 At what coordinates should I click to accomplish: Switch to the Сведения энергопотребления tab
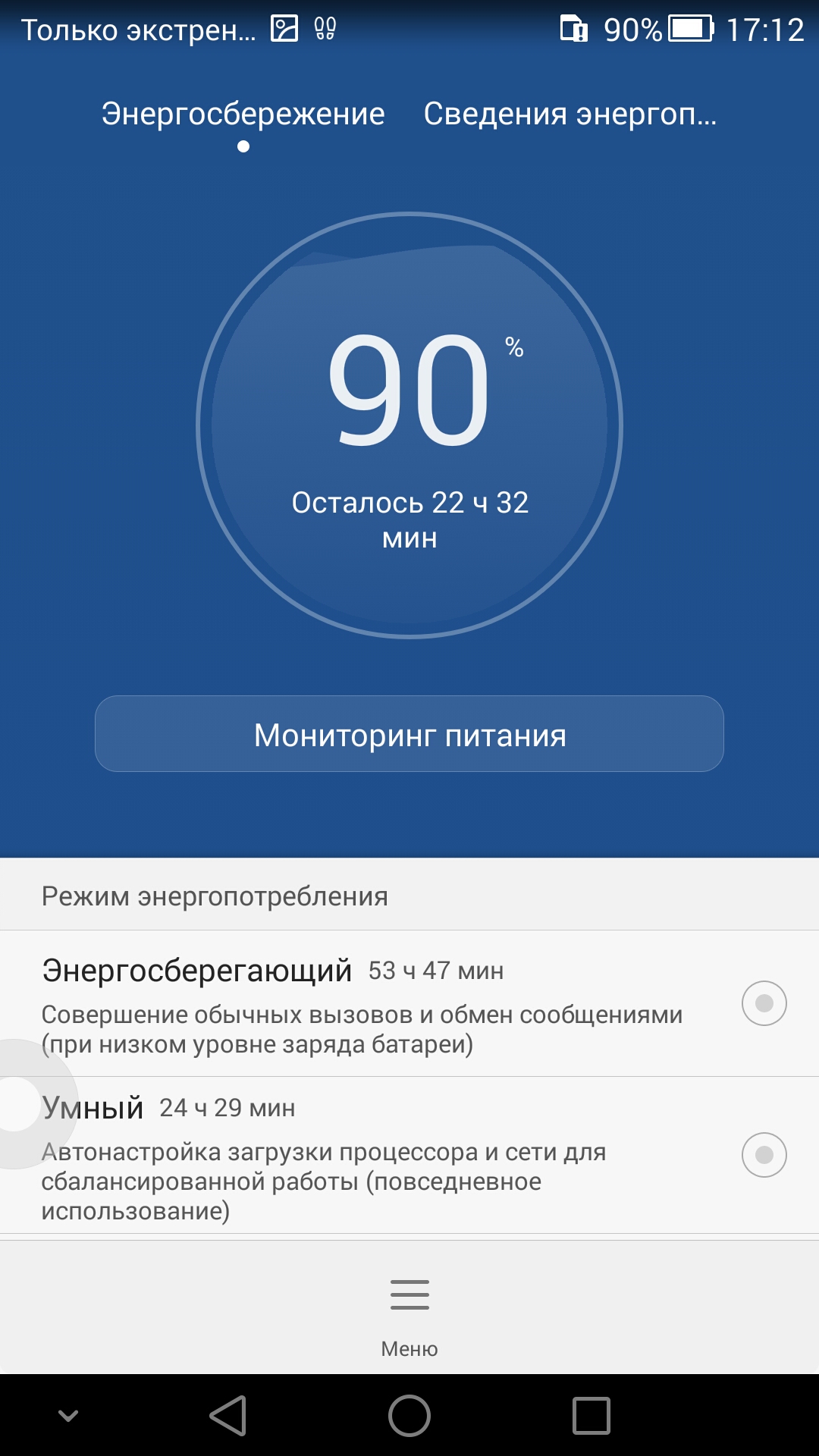570,114
